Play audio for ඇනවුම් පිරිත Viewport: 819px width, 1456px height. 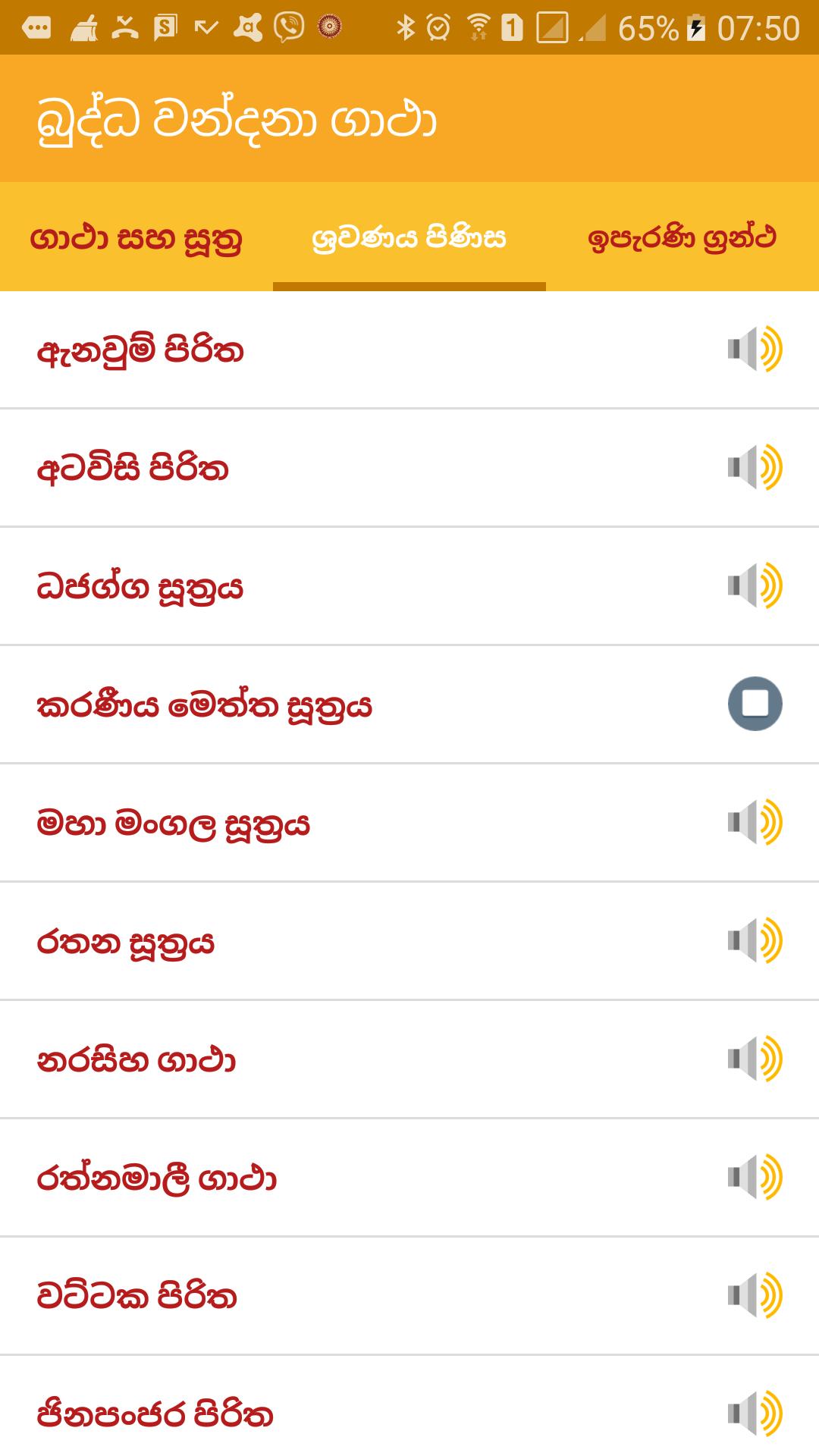click(x=755, y=350)
